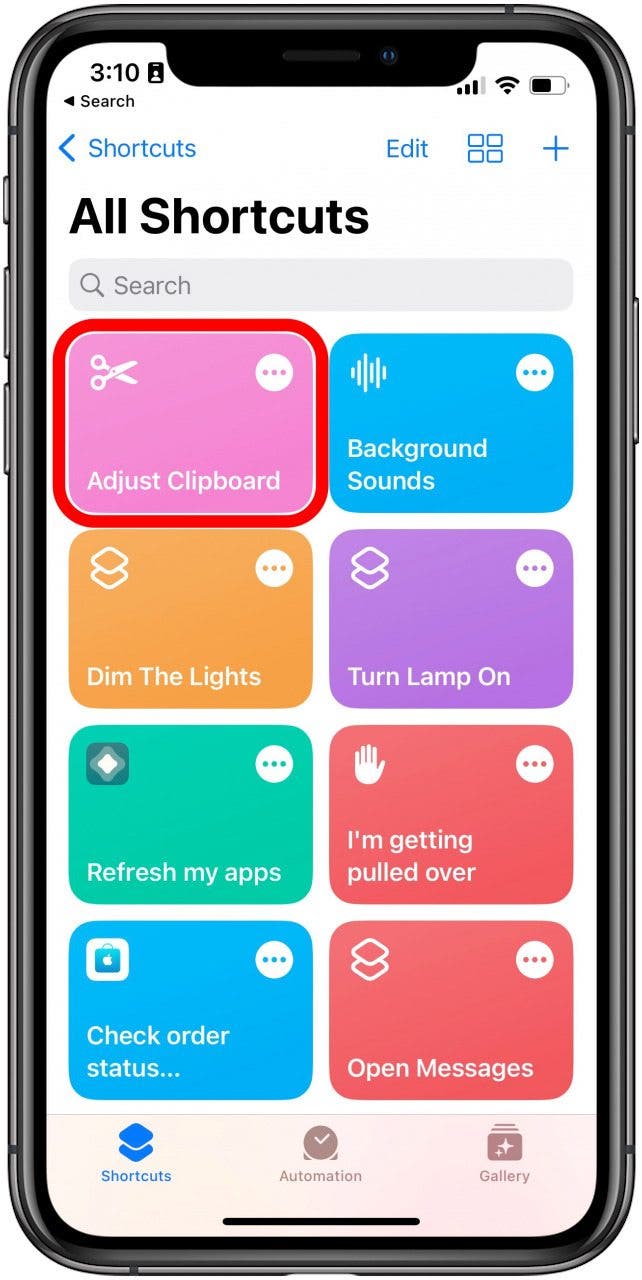Switch to the Automation tab
The image size is (642, 1280).
320,1154
